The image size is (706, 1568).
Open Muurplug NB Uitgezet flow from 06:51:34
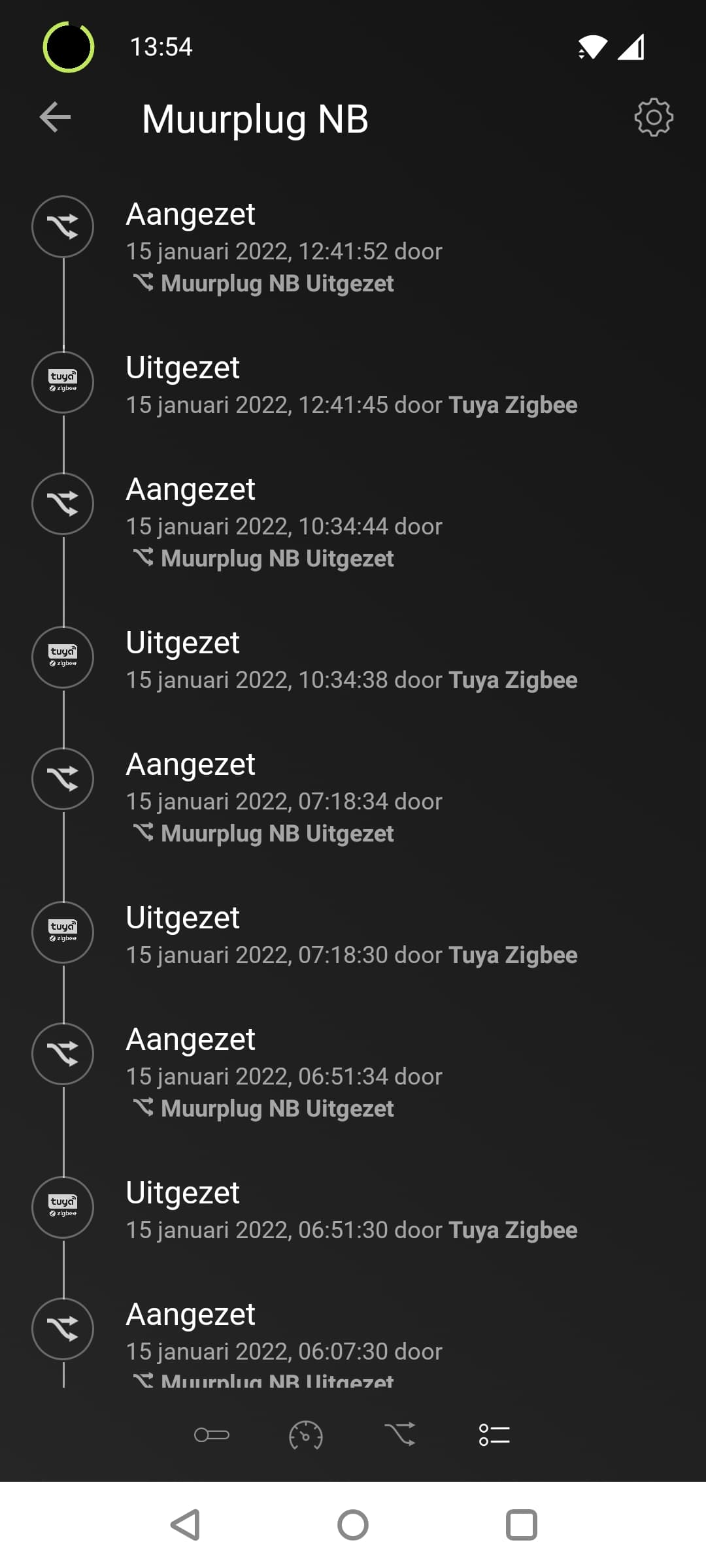277,1109
